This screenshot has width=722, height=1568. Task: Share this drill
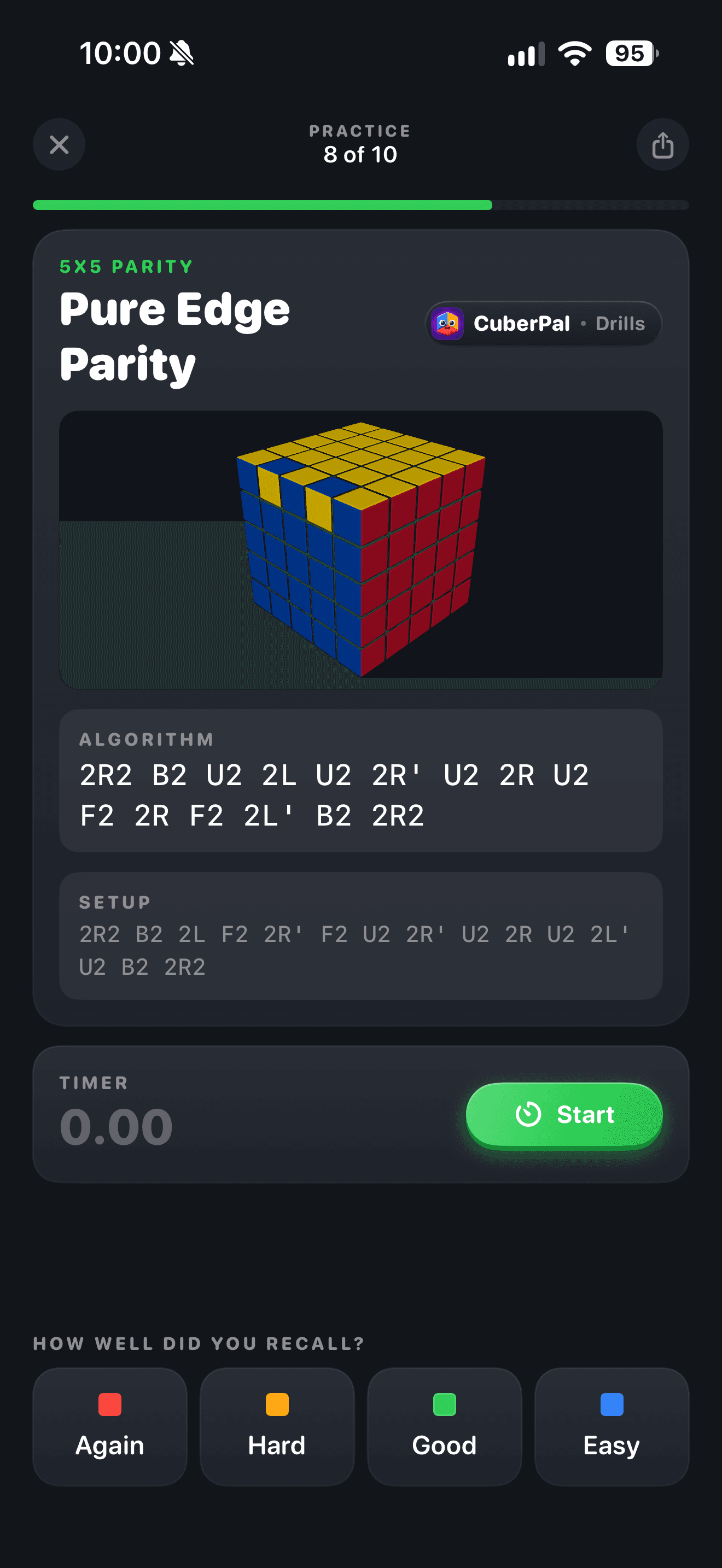click(x=662, y=144)
